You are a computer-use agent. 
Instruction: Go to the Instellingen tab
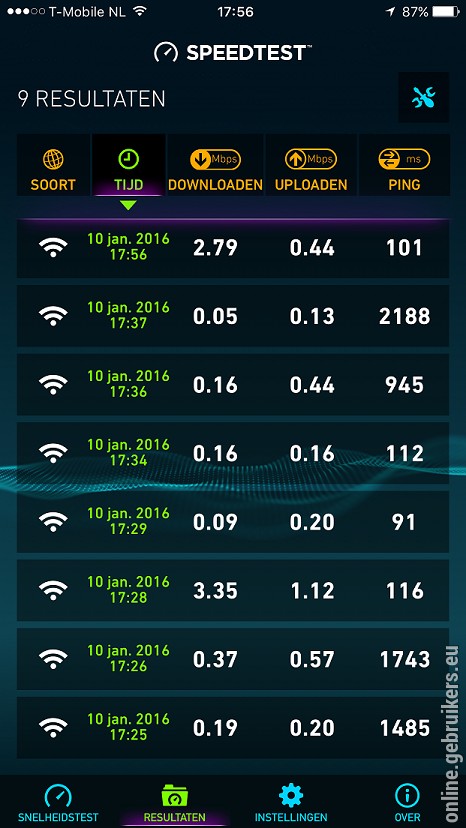291,803
